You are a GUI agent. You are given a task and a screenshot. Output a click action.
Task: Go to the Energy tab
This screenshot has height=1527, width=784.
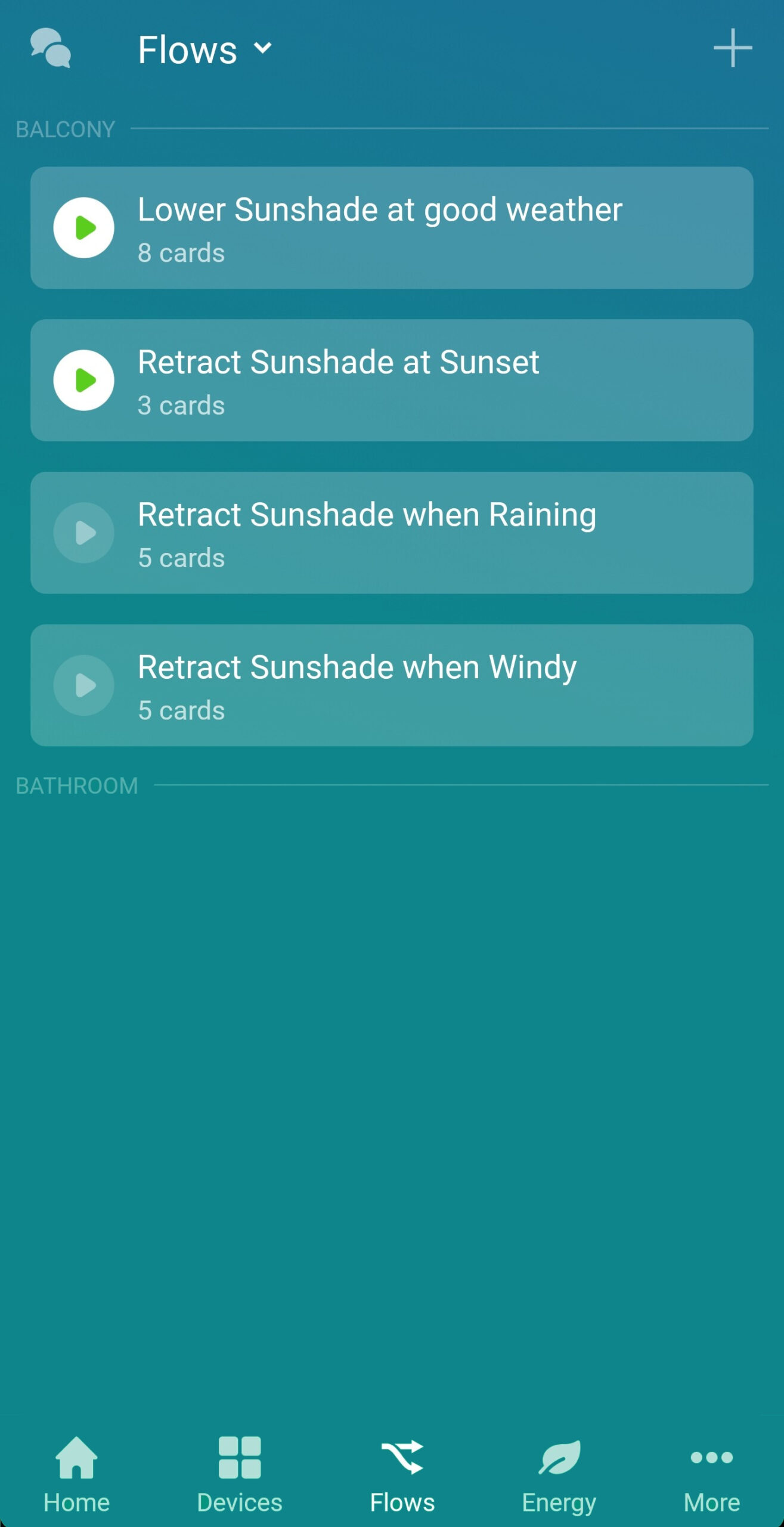coord(559,1473)
